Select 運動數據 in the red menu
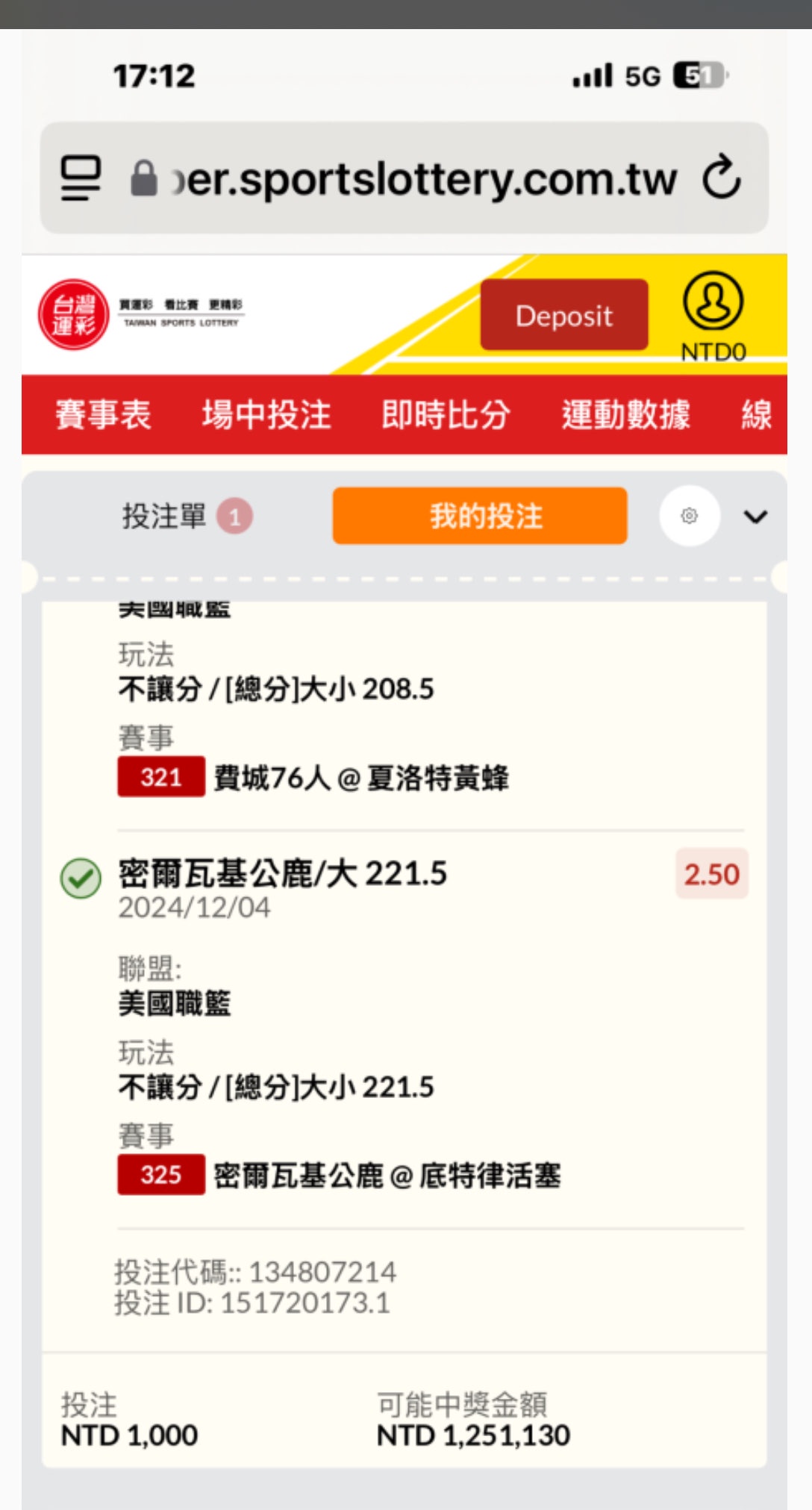Screen dimensions: 812x1510 click(x=626, y=415)
